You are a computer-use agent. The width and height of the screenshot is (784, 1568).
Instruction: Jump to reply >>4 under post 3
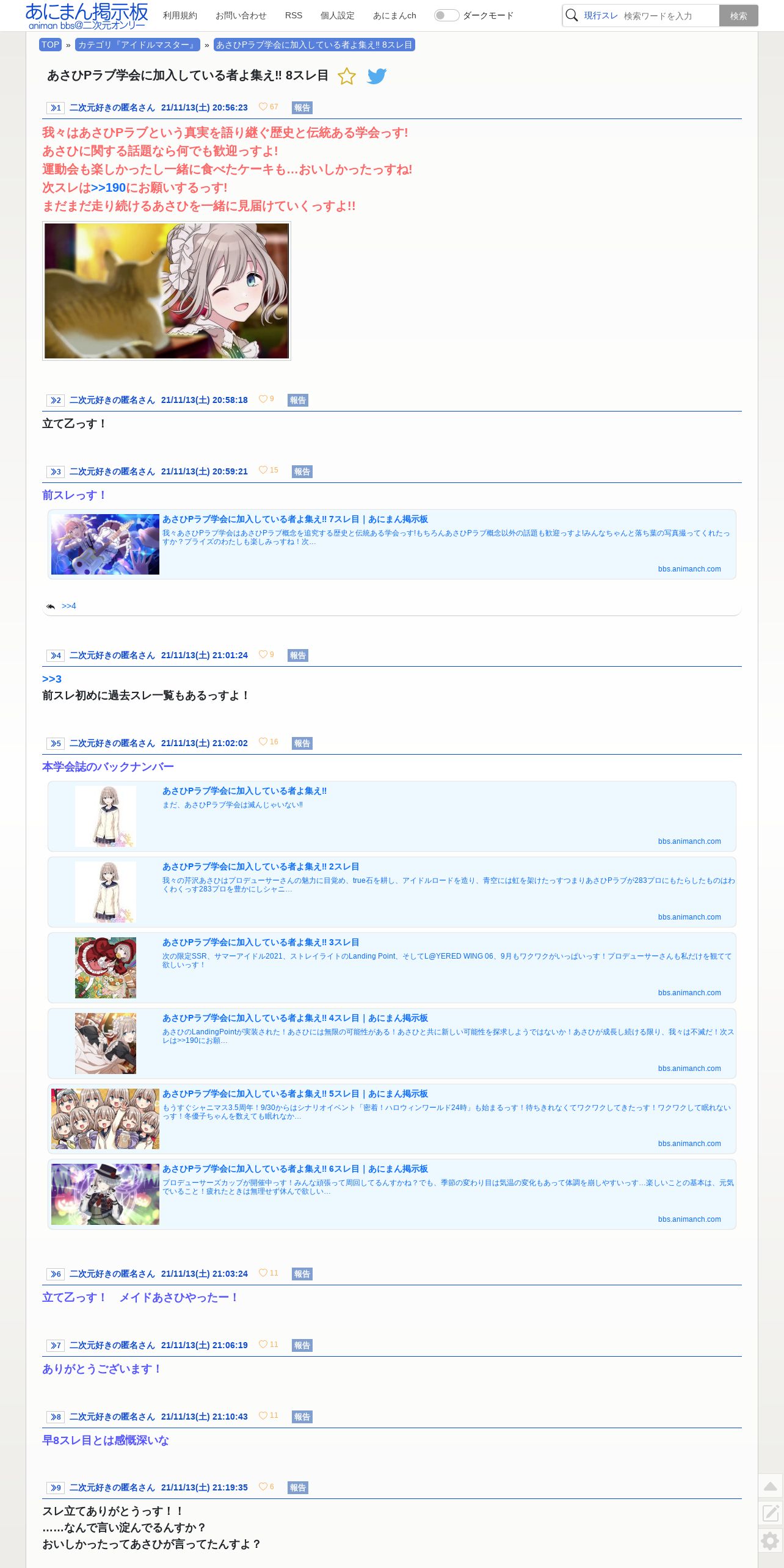click(69, 606)
